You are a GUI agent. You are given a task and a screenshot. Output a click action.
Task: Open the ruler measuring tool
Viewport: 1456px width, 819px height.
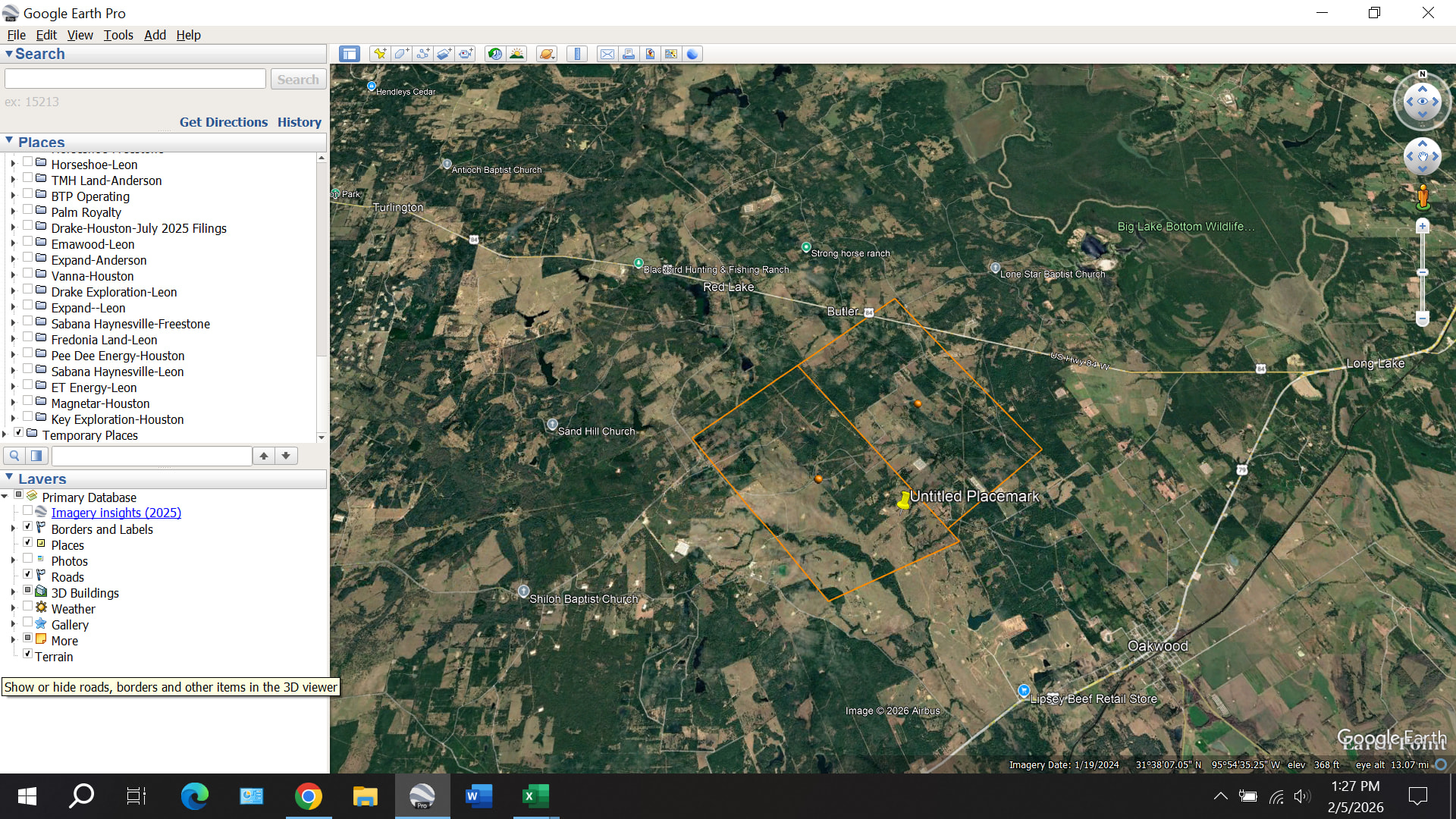point(577,54)
